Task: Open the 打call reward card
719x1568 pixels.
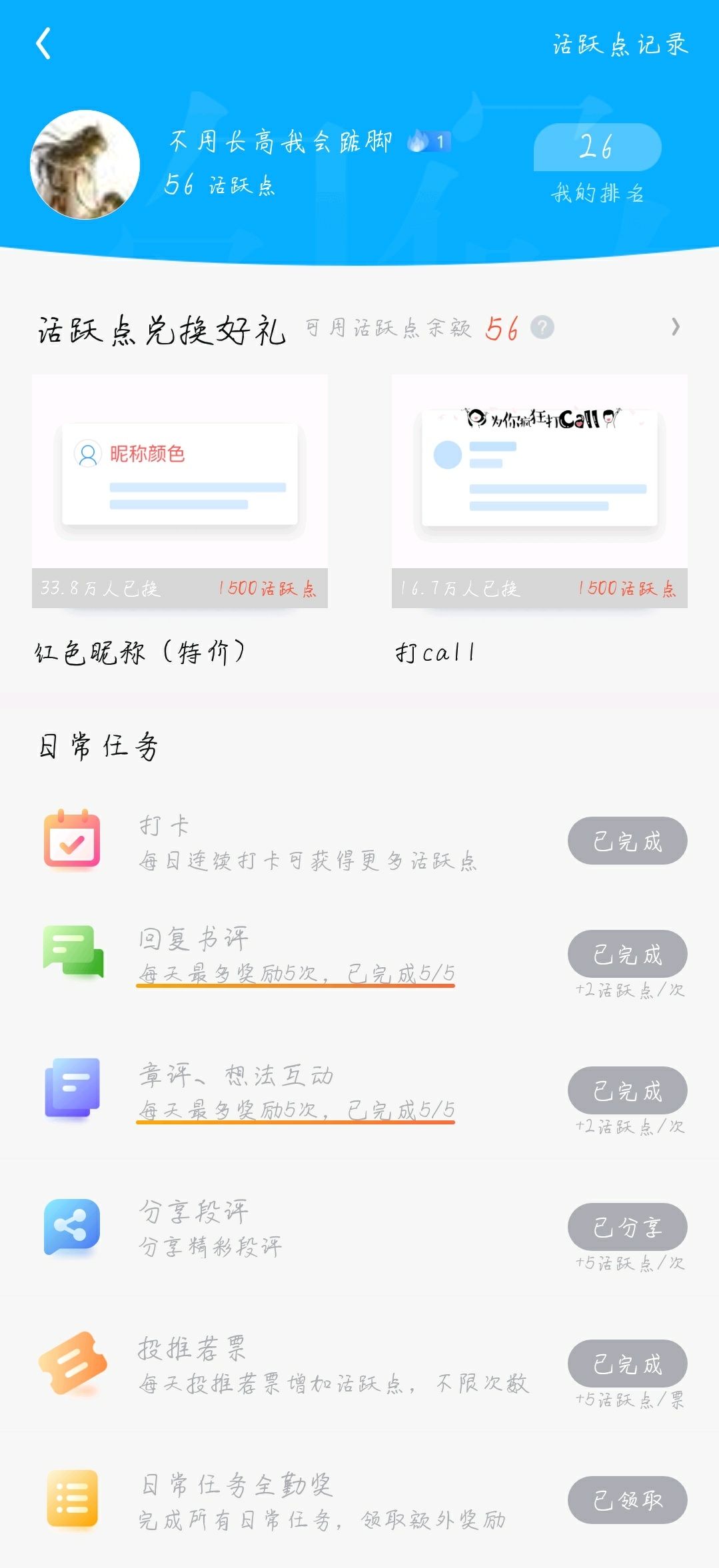Action: pos(539,491)
